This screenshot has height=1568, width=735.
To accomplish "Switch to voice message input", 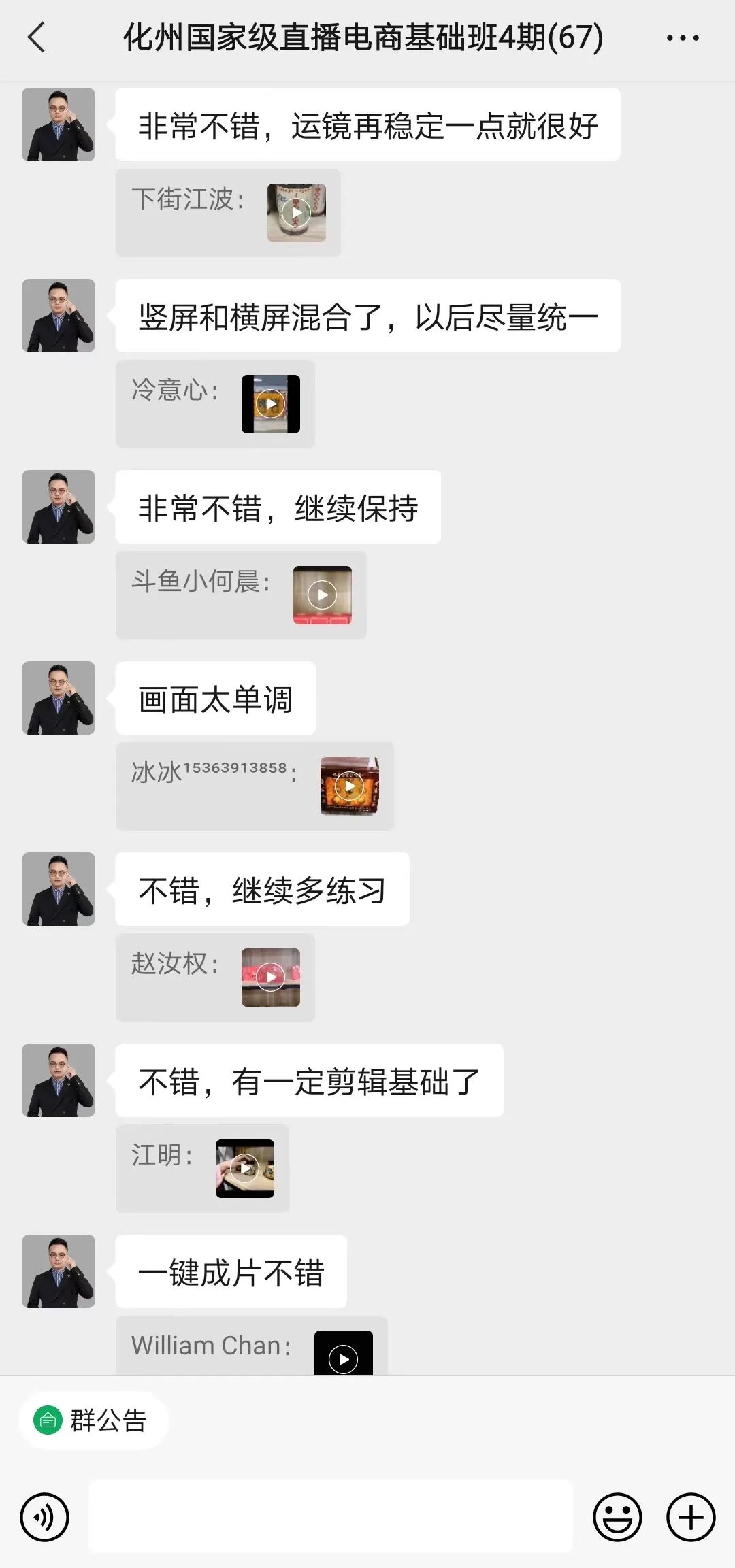I will click(45, 1518).
